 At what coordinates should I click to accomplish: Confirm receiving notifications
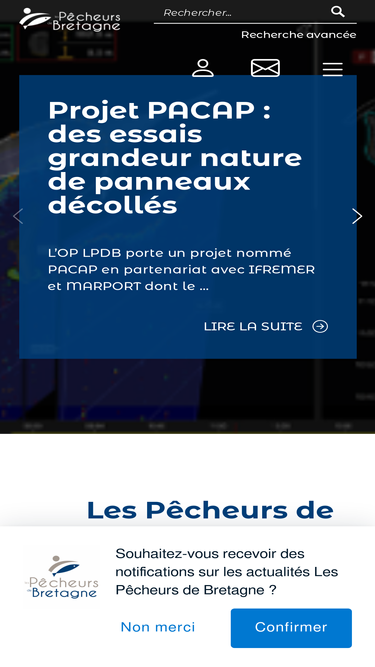point(291,628)
